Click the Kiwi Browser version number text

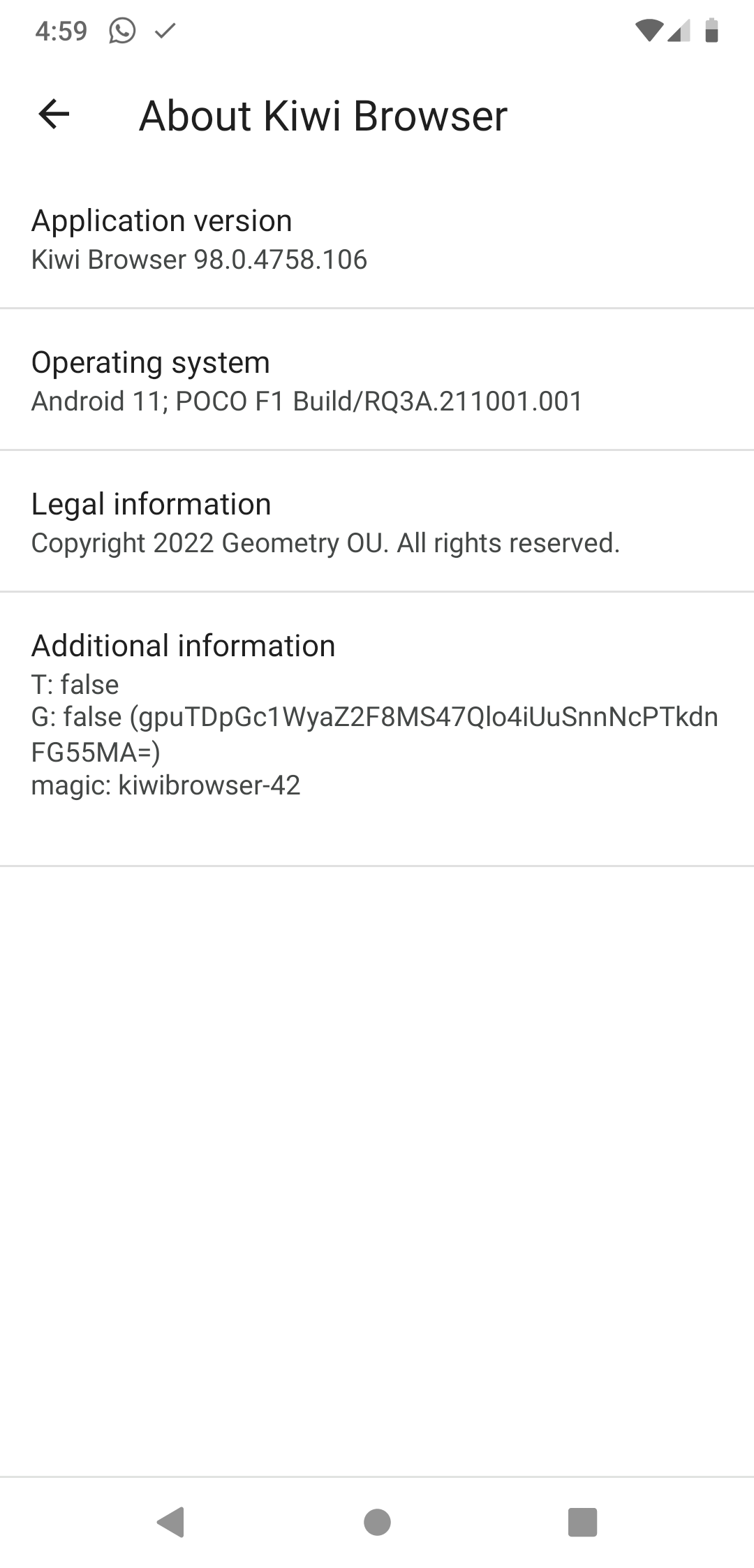(x=198, y=260)
